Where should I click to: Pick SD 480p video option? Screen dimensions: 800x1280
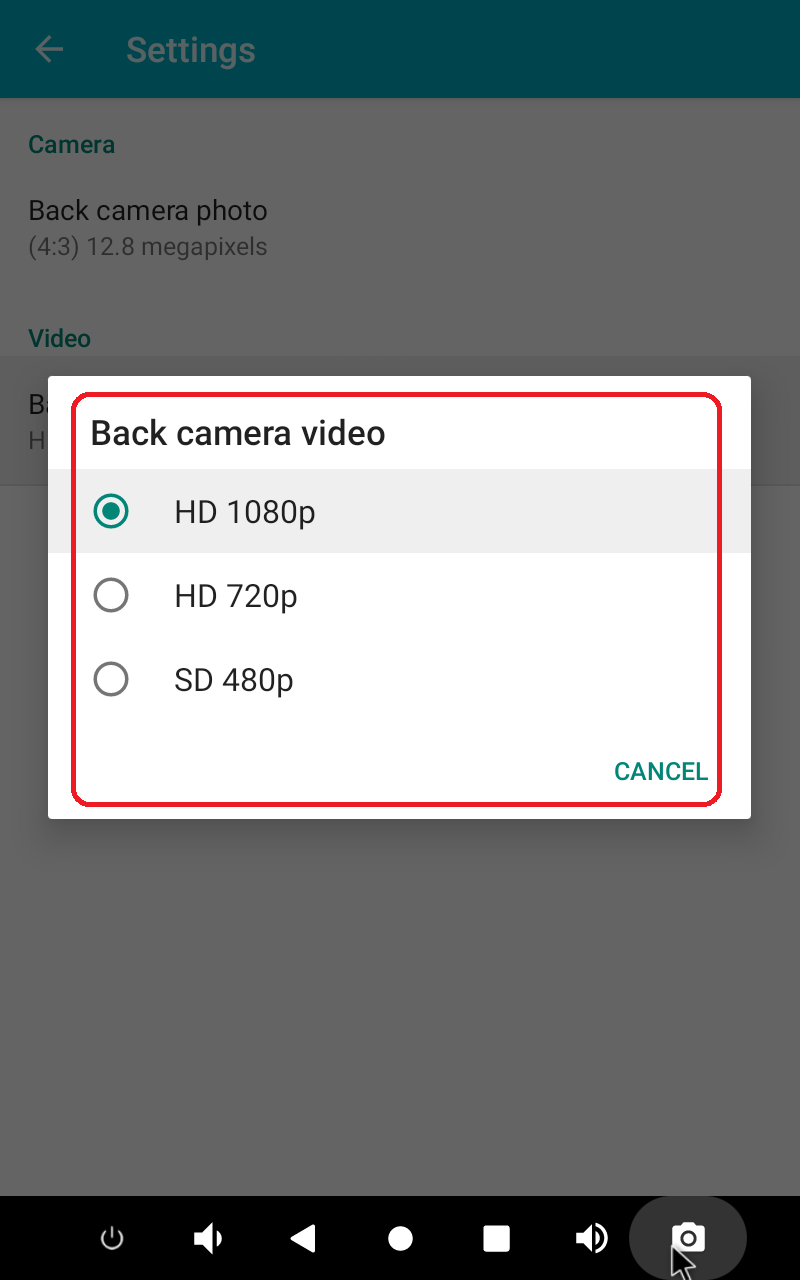pos(233,680)
